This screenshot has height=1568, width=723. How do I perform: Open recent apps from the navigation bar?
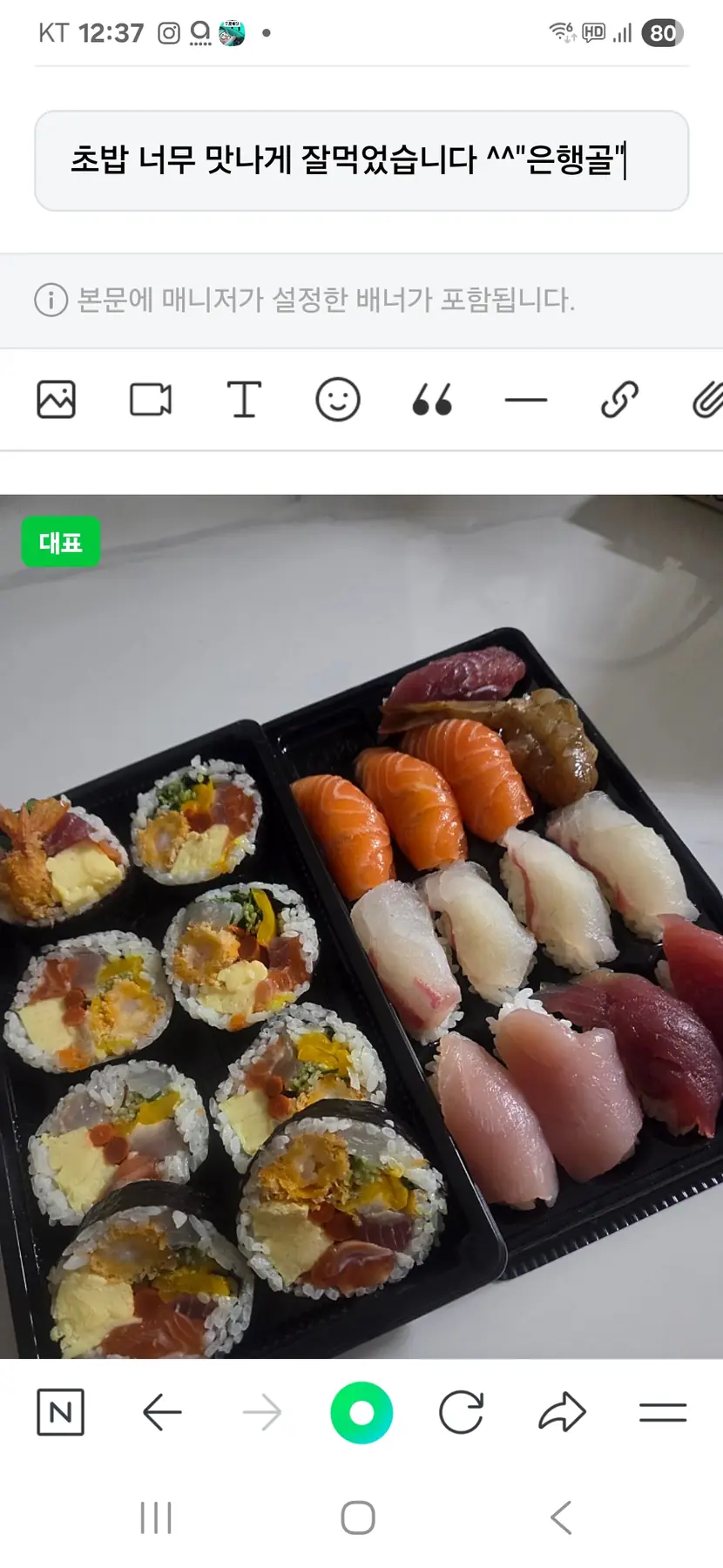pyautogui.click(x=156, y=1517)
